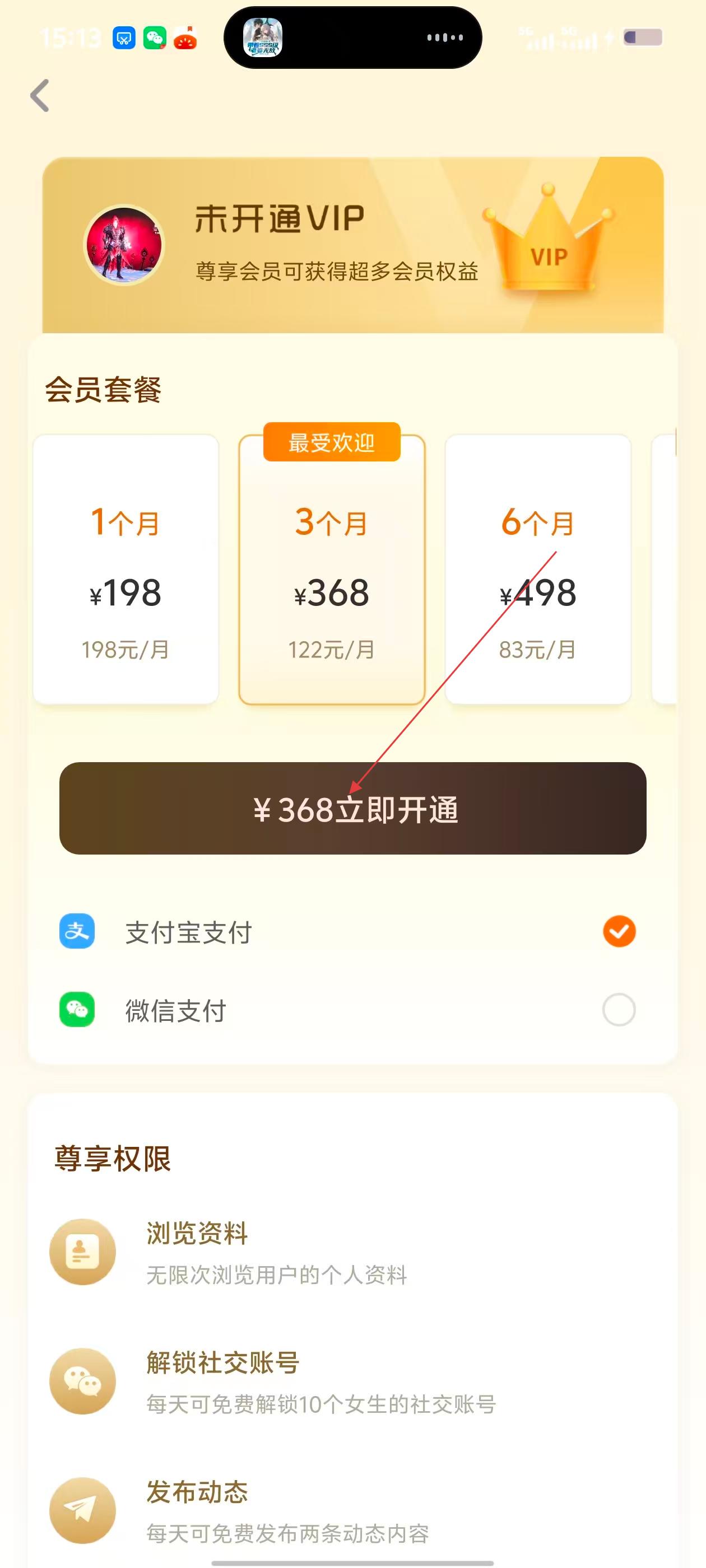Tap the ¥368立即开通 button
Image resolution: width=706 pixels, height=1568 pixels.
point(352,808)
